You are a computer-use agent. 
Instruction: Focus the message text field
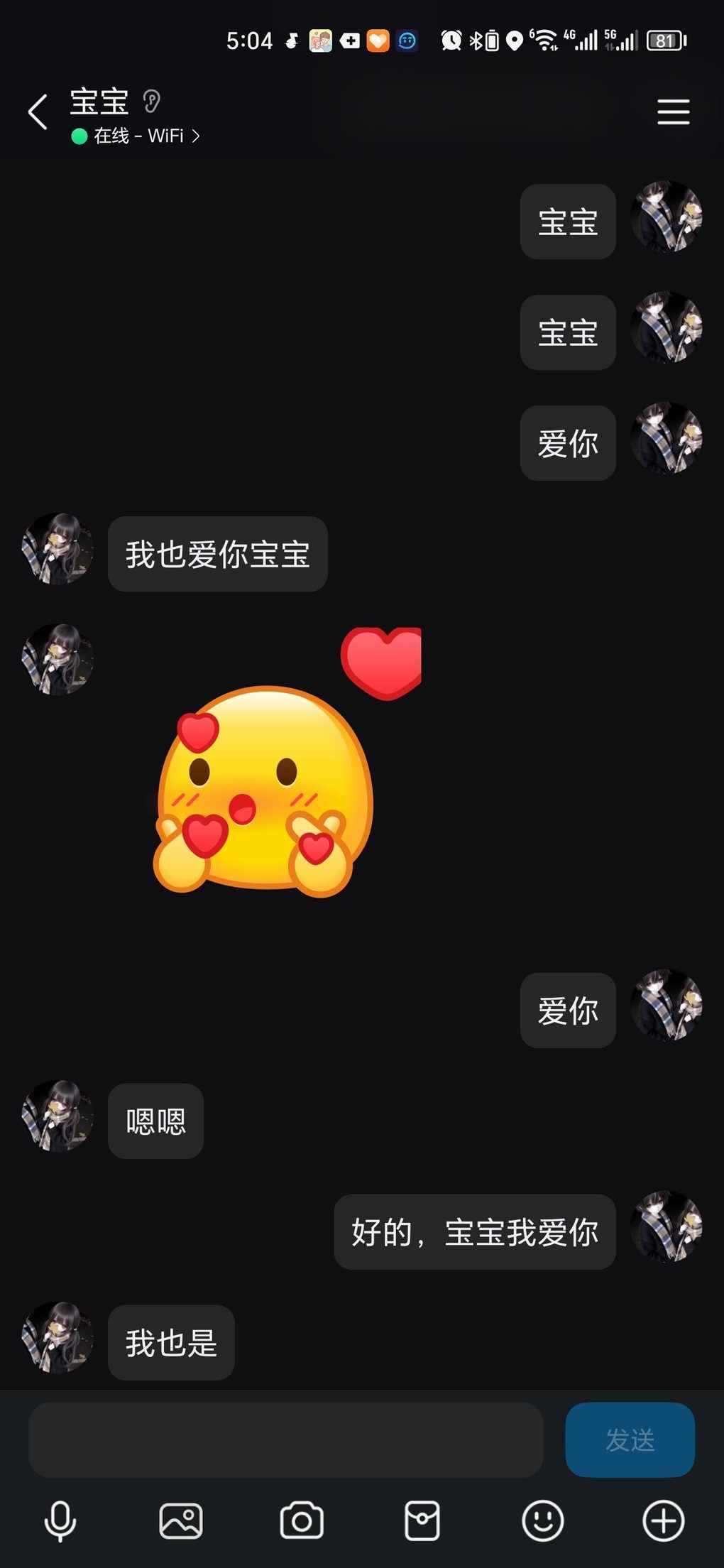[285, 1439]
